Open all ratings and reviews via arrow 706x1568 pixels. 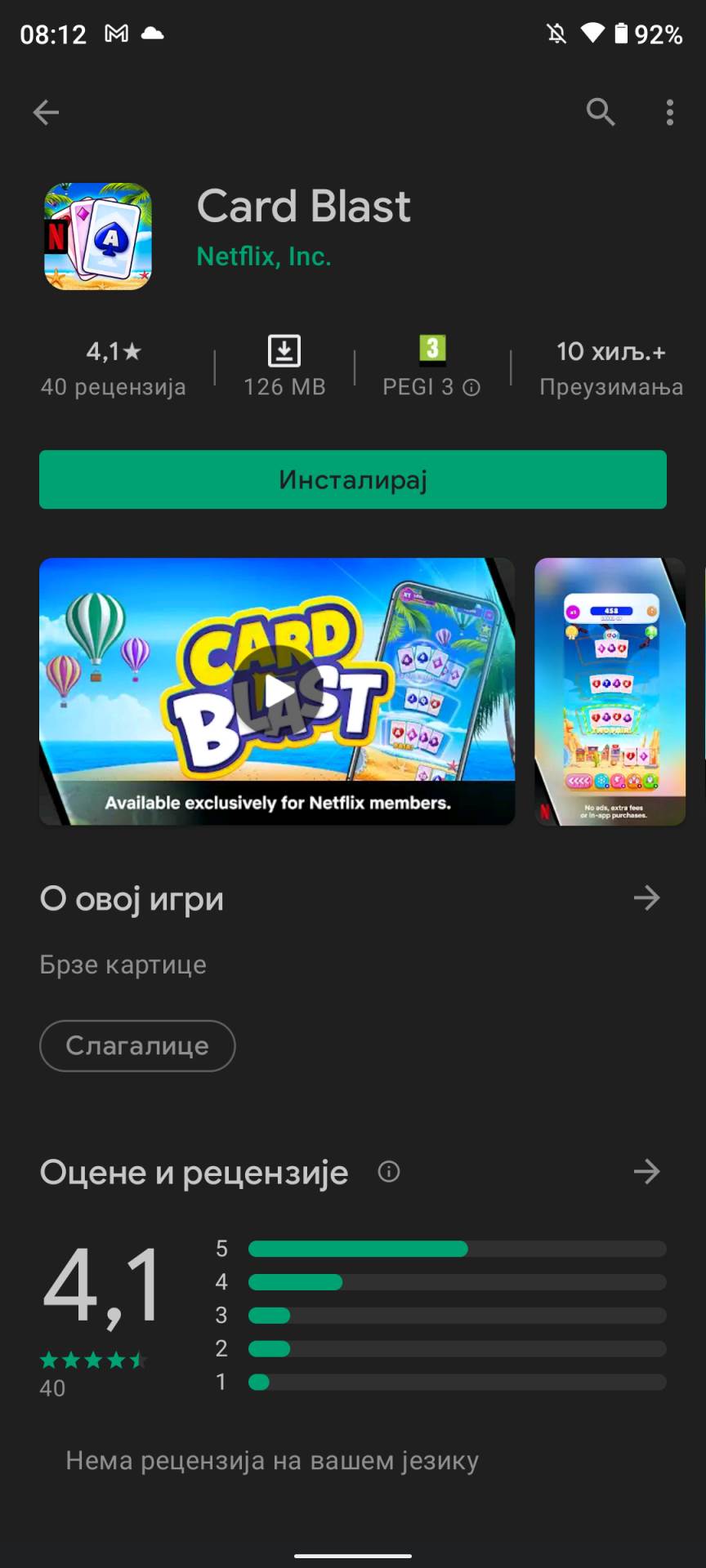(646, 1172)
